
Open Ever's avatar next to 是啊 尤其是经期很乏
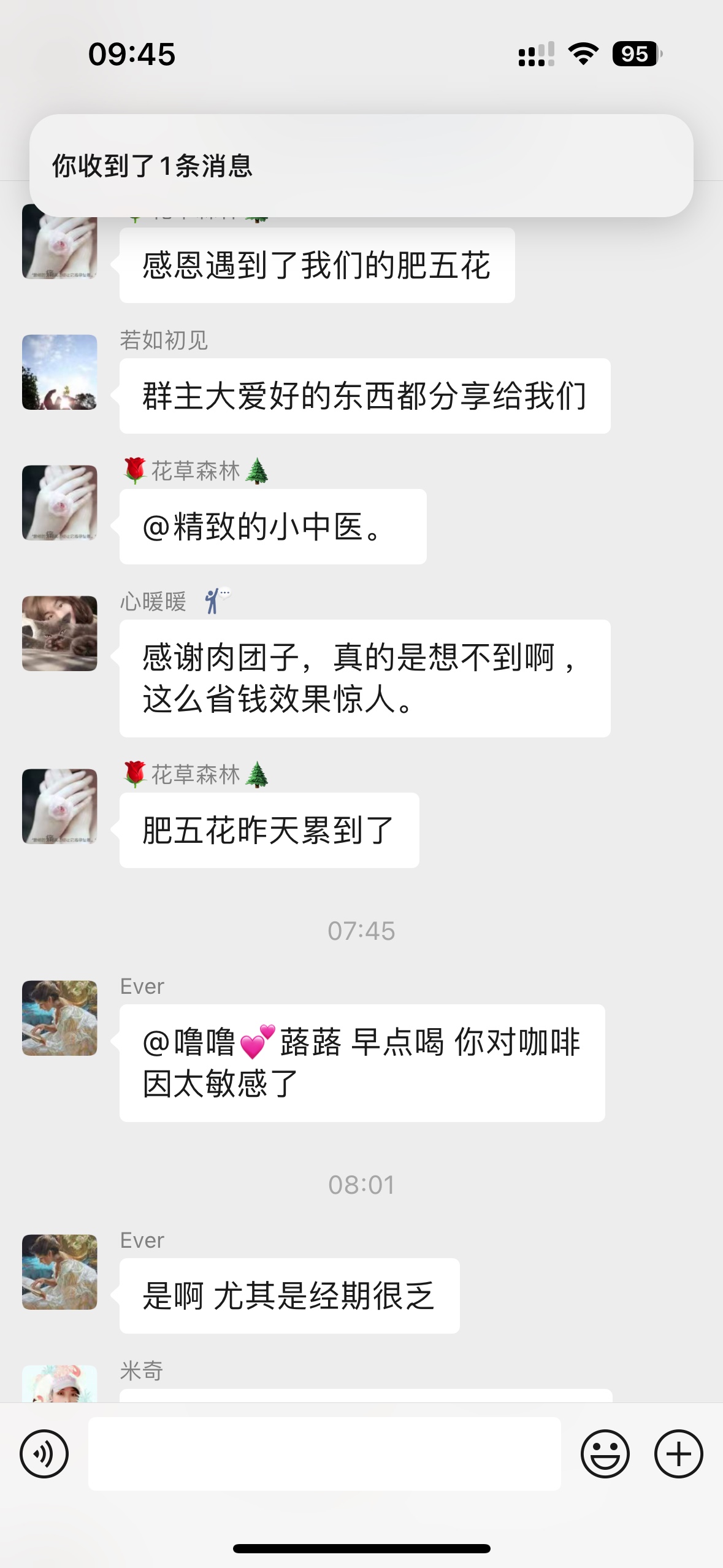pos(59,1272)
